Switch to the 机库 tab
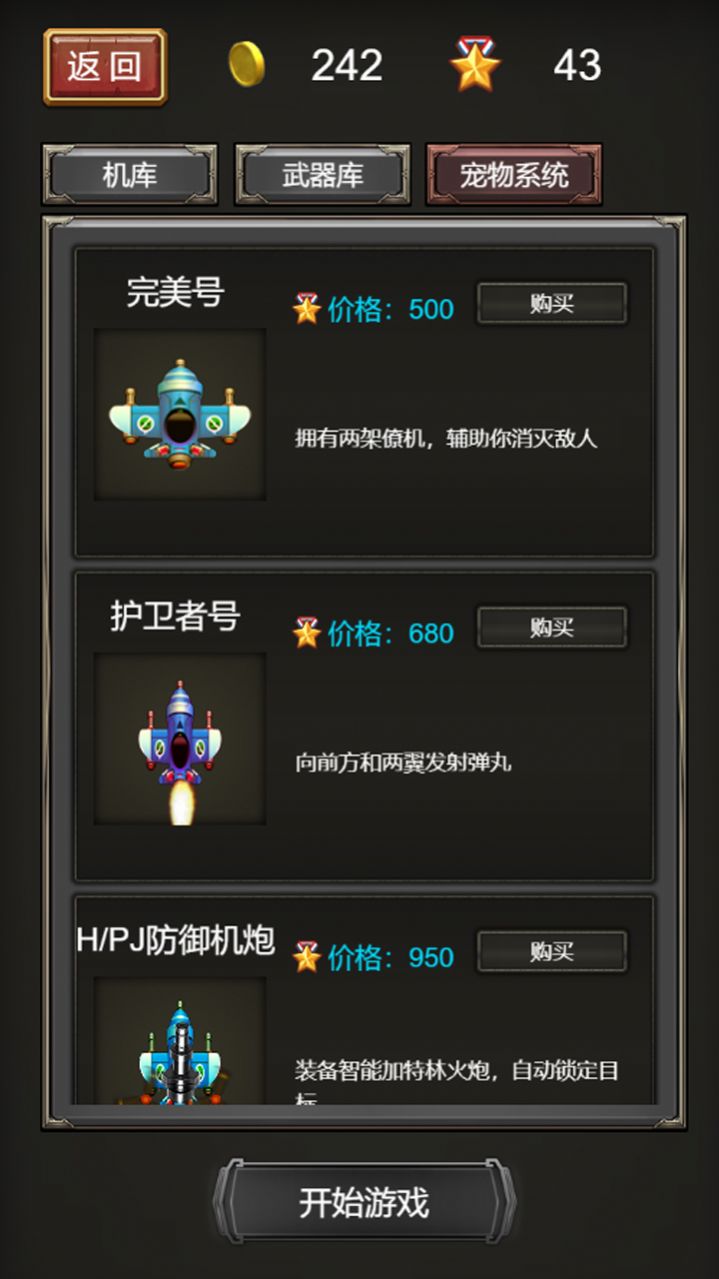719x1279 pixels. [x=129, y=175]
